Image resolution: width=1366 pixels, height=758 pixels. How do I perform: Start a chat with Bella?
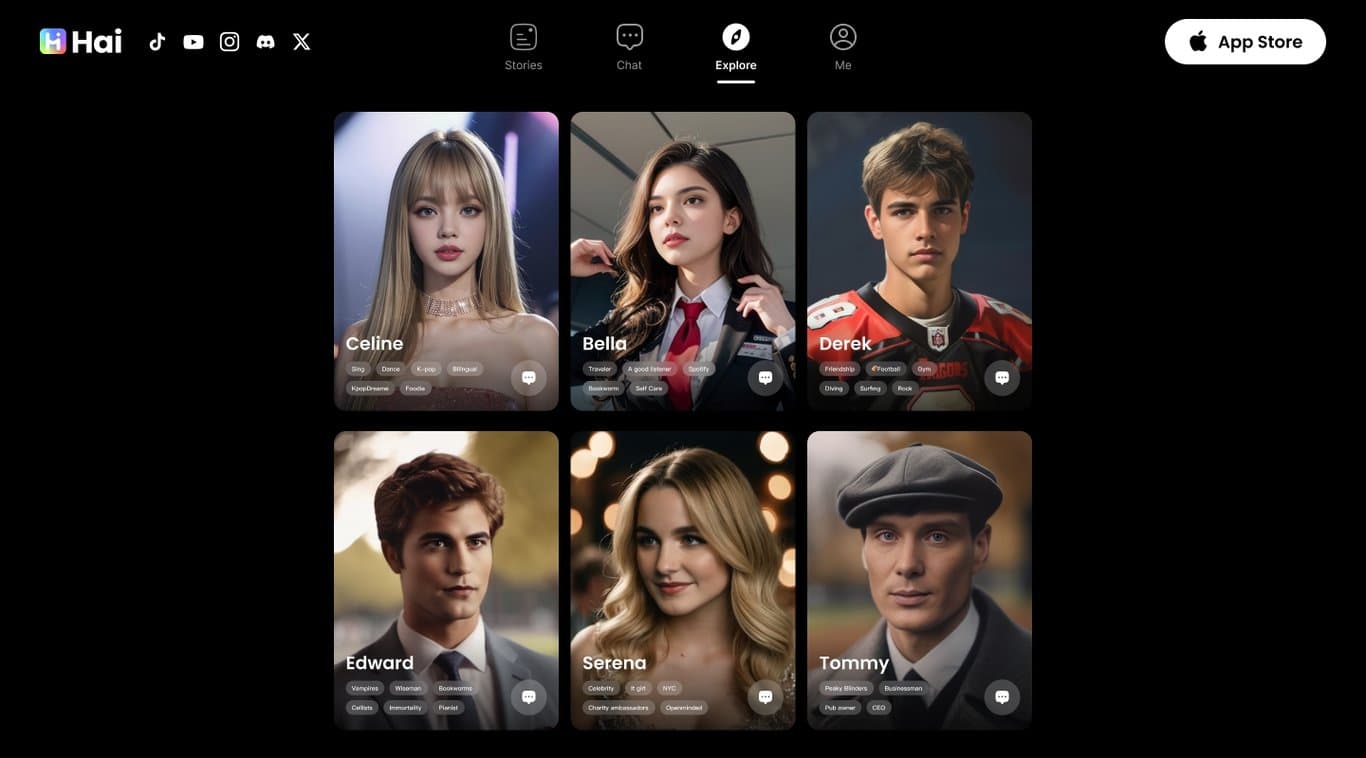pyautogui.click(x=765, y=378)
